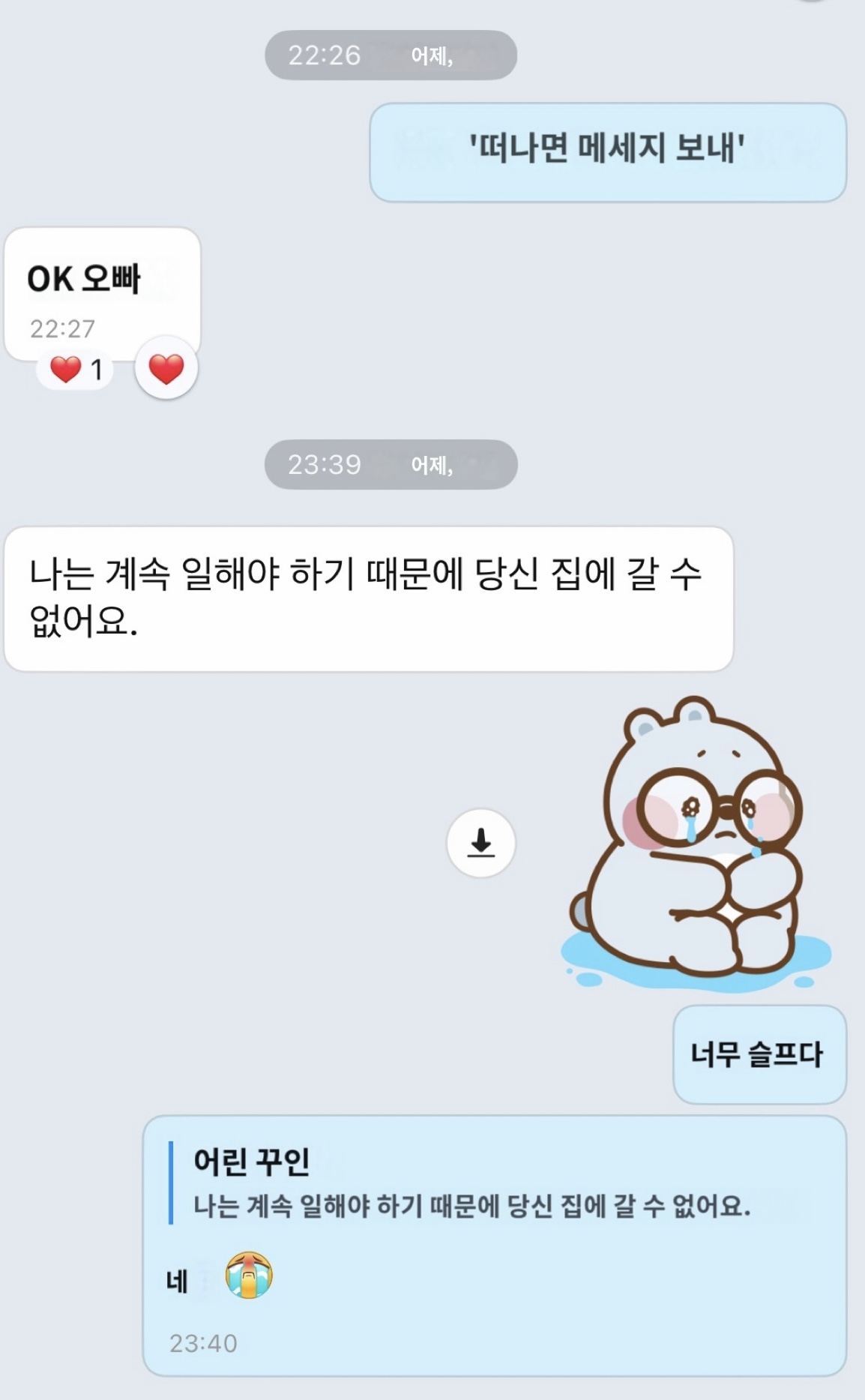View the heart reaction count on "OK 오빠"

(76, 370)
